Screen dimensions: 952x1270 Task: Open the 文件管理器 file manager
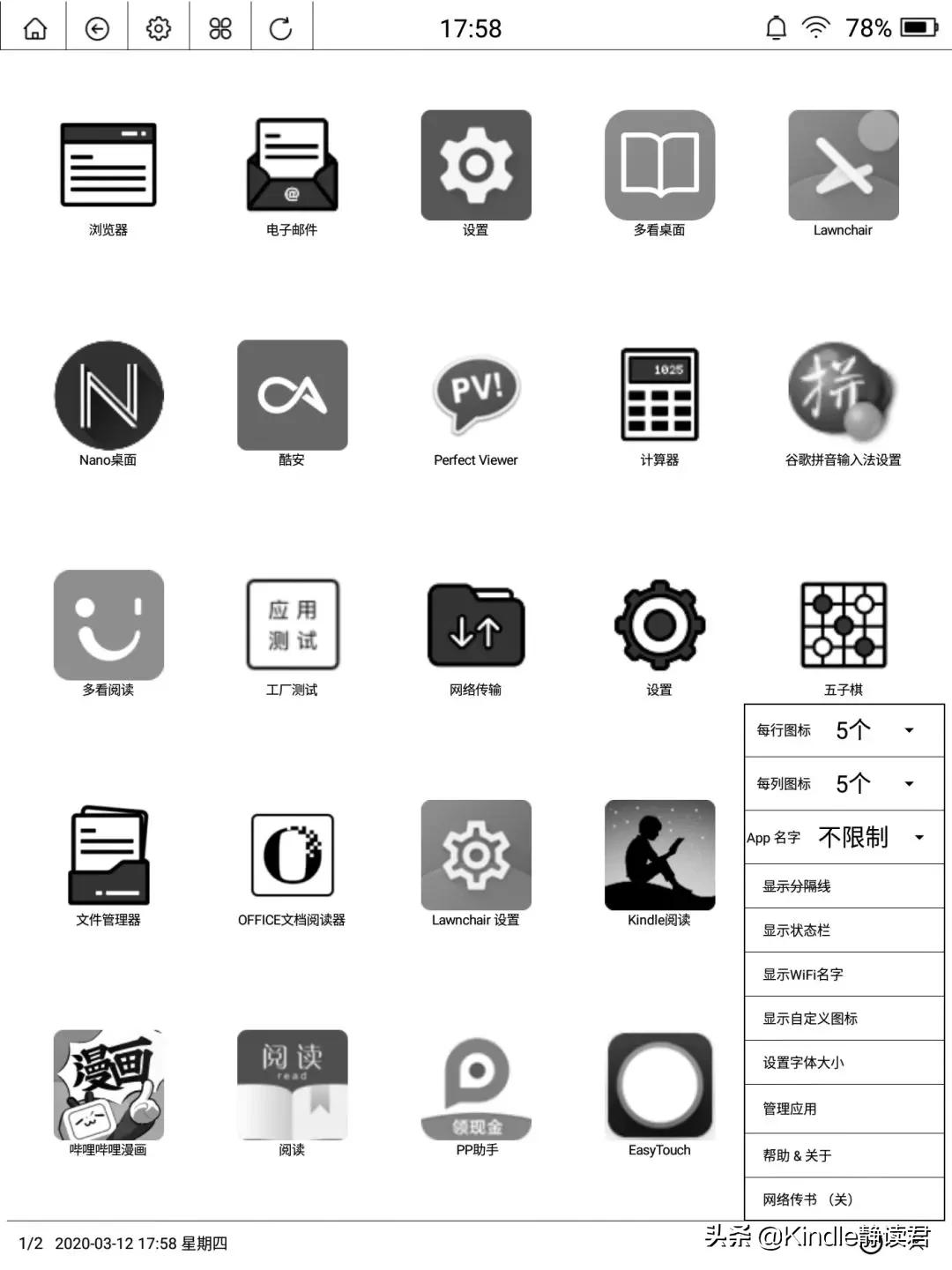(x=108, y=855)
